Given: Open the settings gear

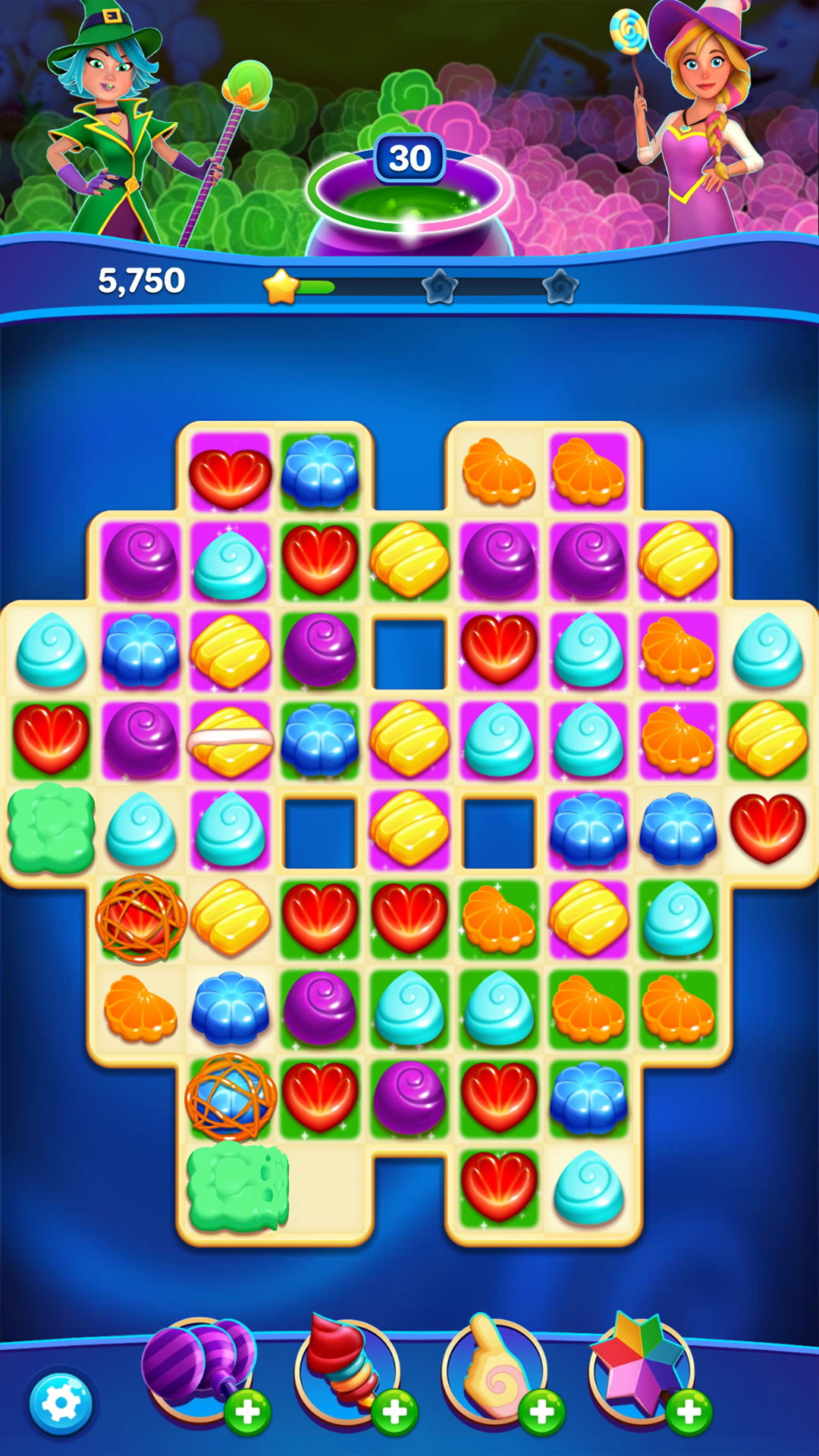Looking at the screenshot, I should point(61,1404).
